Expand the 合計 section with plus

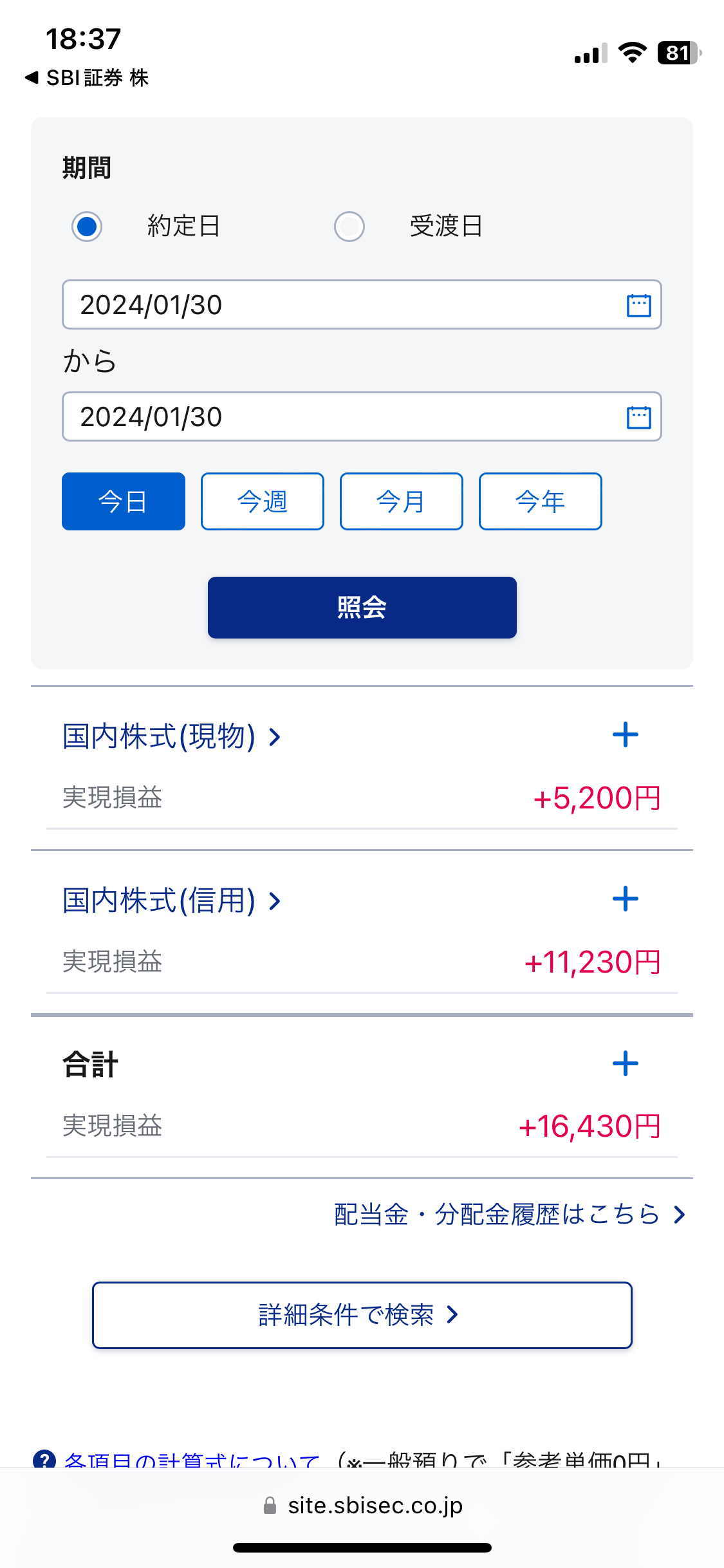tap(626, 1063)
